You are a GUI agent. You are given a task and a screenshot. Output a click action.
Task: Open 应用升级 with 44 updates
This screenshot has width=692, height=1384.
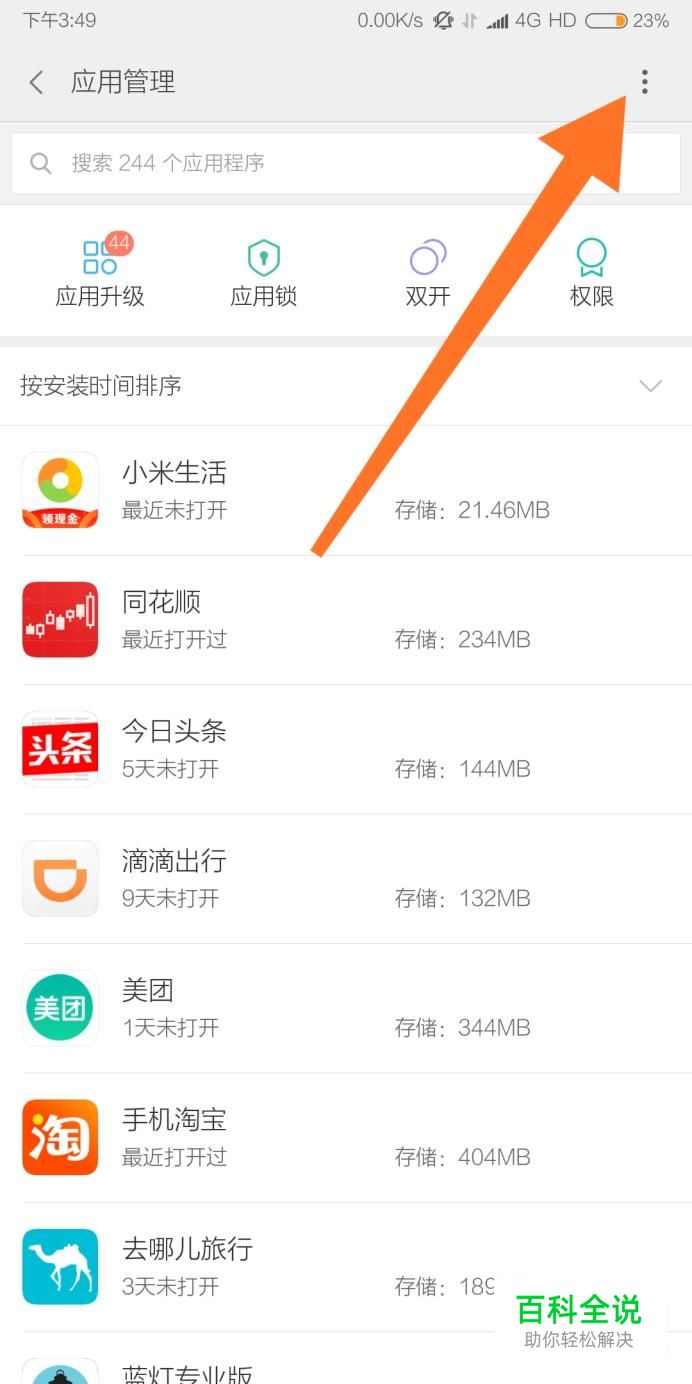pos(100,272)
